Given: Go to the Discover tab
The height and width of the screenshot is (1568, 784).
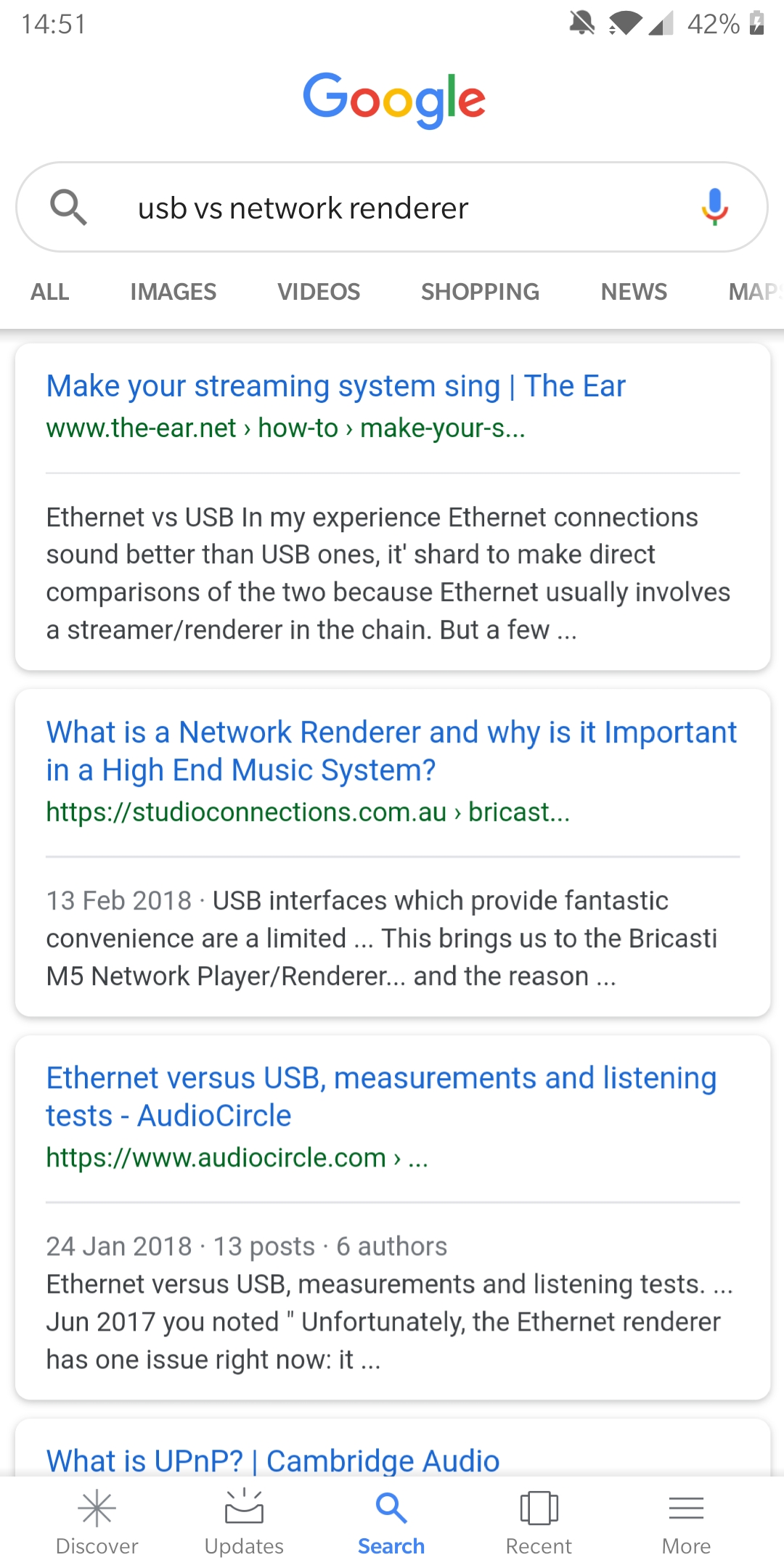Looking at the screenshot, I should (97, 1522).
